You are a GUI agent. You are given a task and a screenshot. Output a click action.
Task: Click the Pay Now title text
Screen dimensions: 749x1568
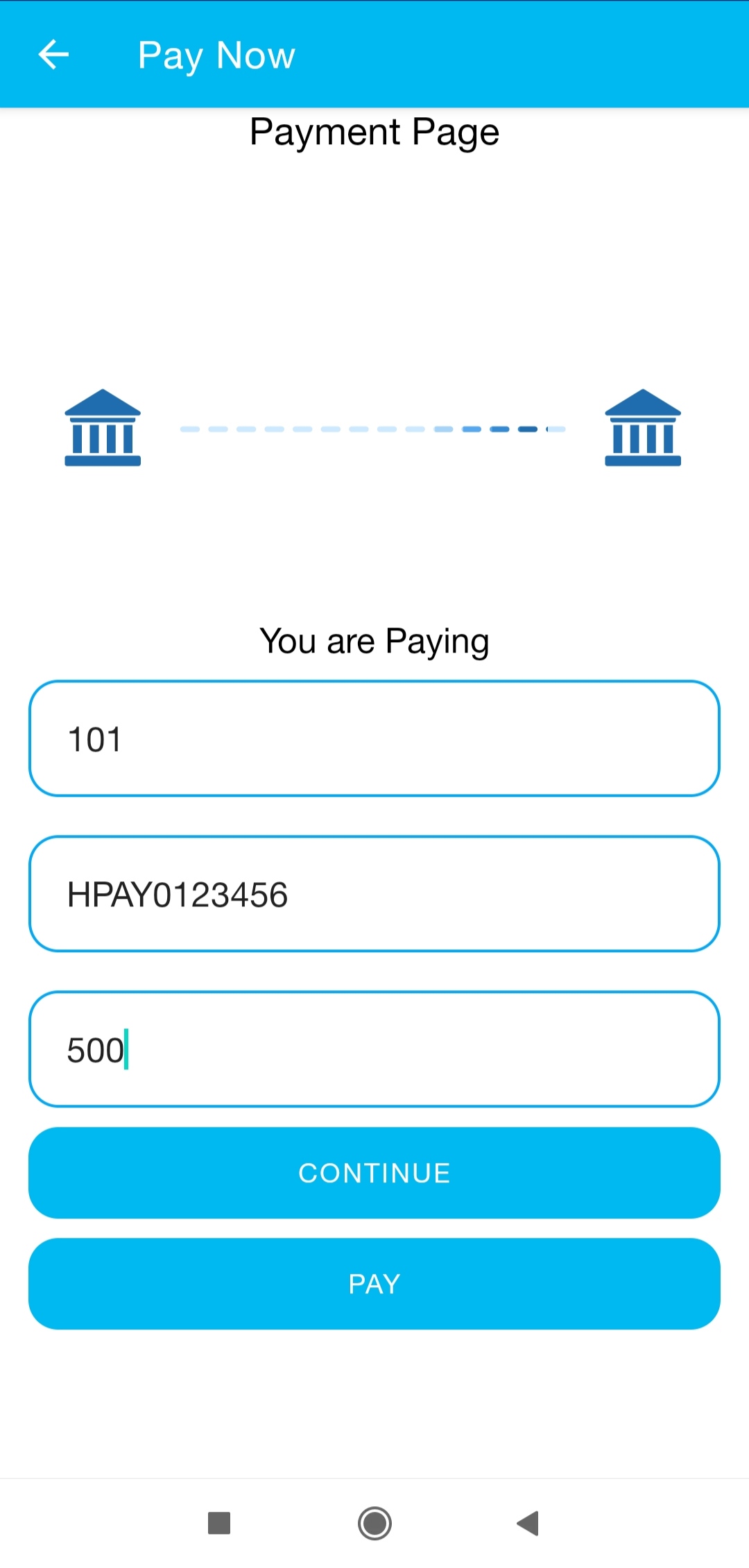pyautogui.click(x=216, y=55)
